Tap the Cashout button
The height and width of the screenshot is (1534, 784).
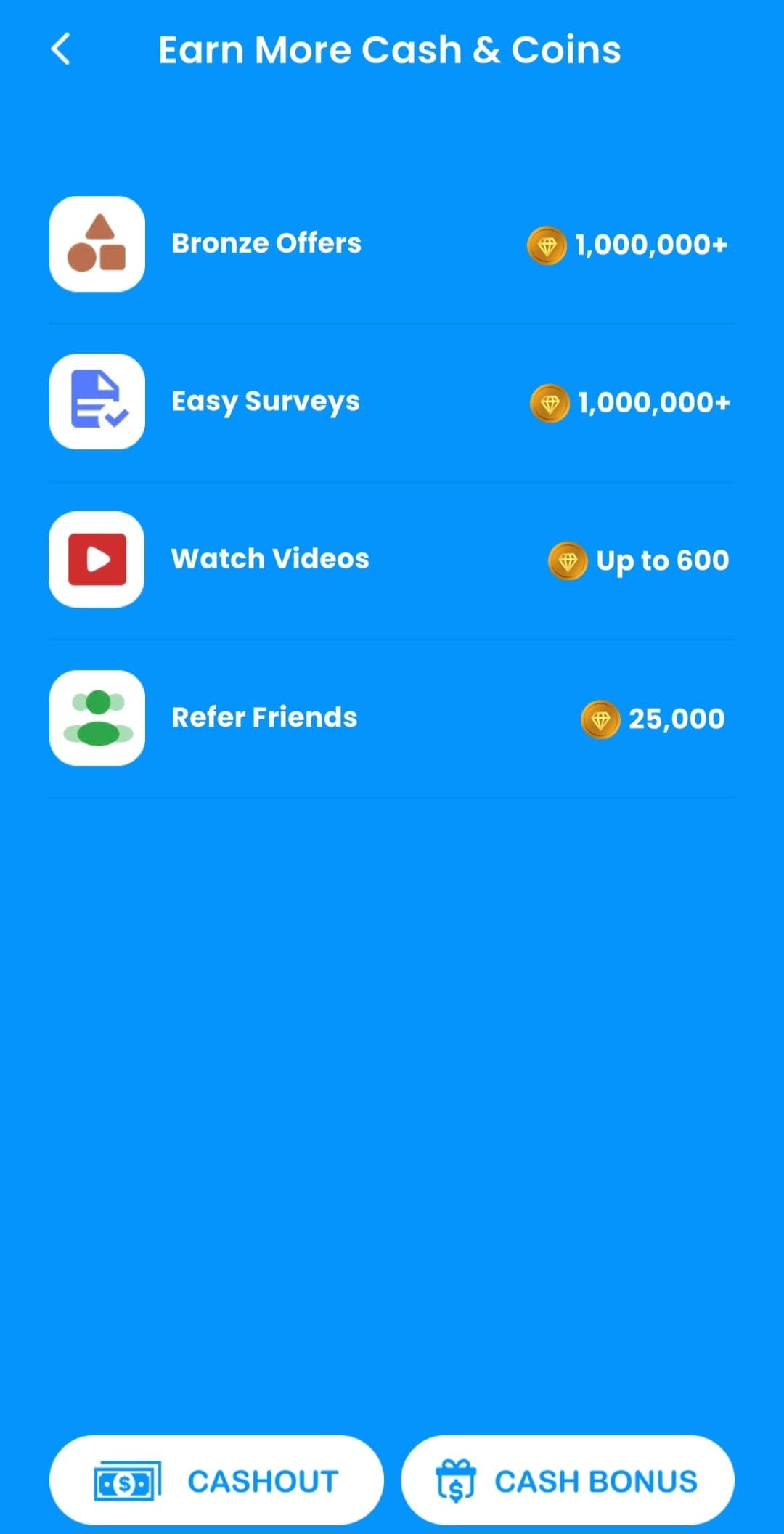click(216, 1480)
